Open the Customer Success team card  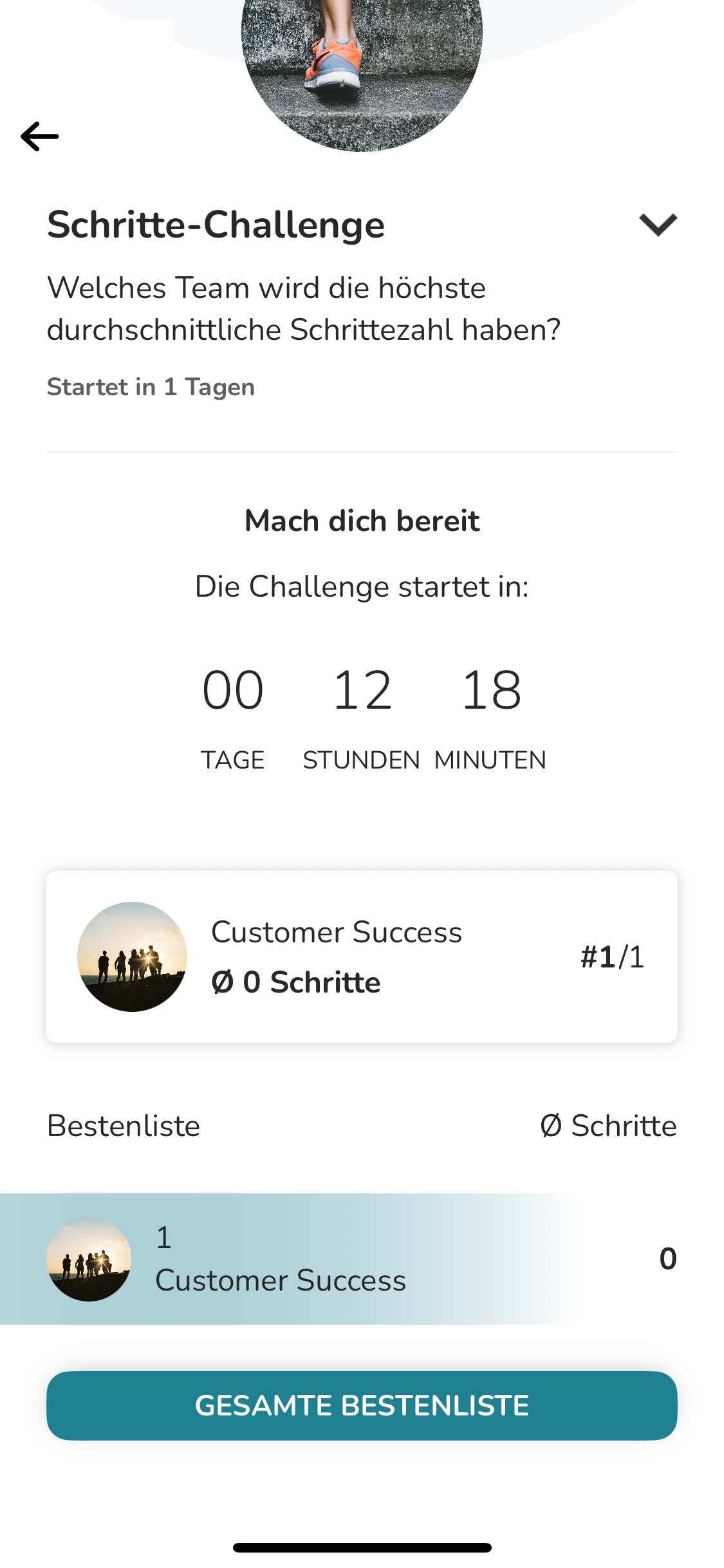(362, 957)
